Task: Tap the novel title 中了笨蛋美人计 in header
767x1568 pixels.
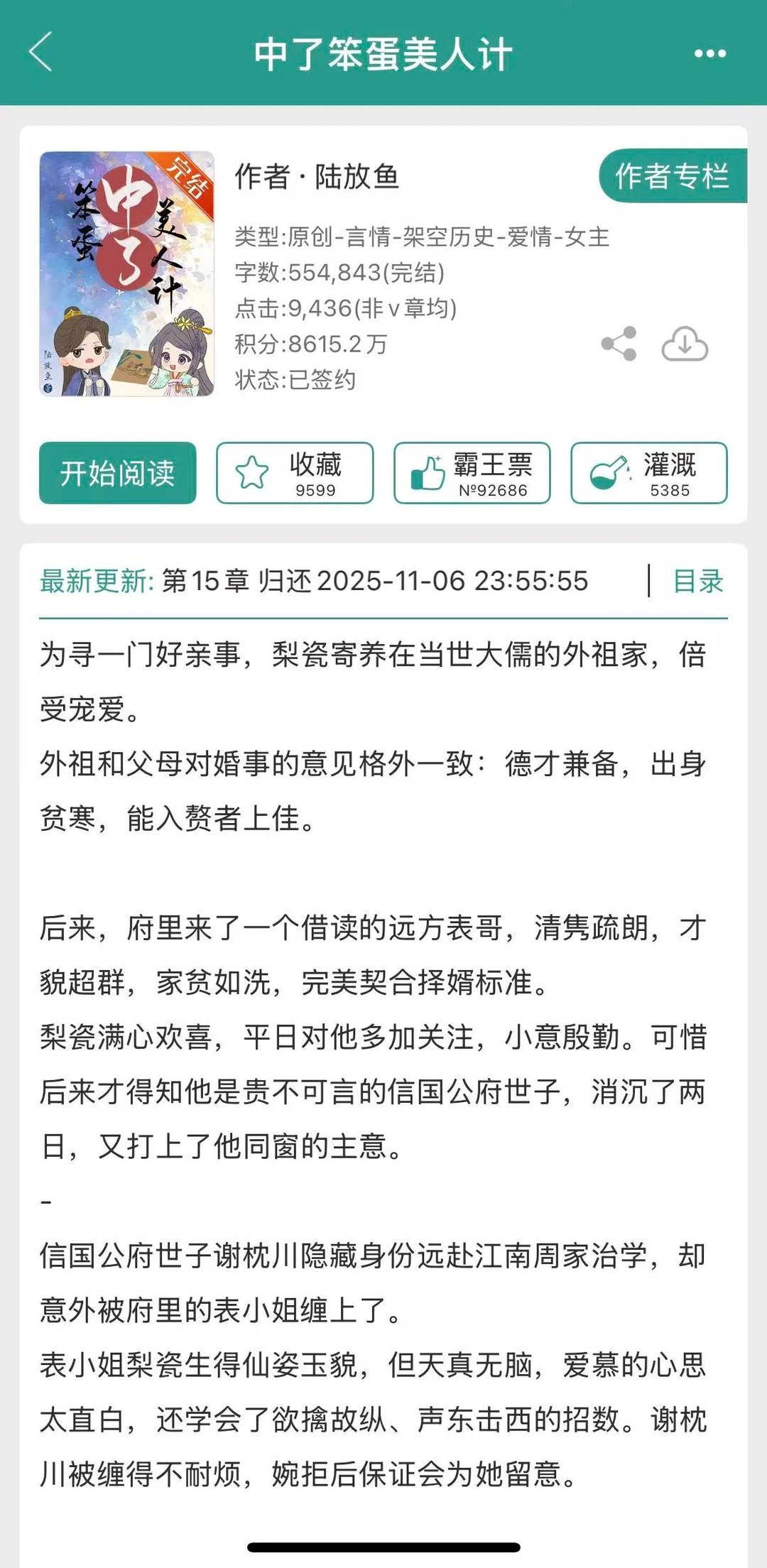Action: point(383,52)
